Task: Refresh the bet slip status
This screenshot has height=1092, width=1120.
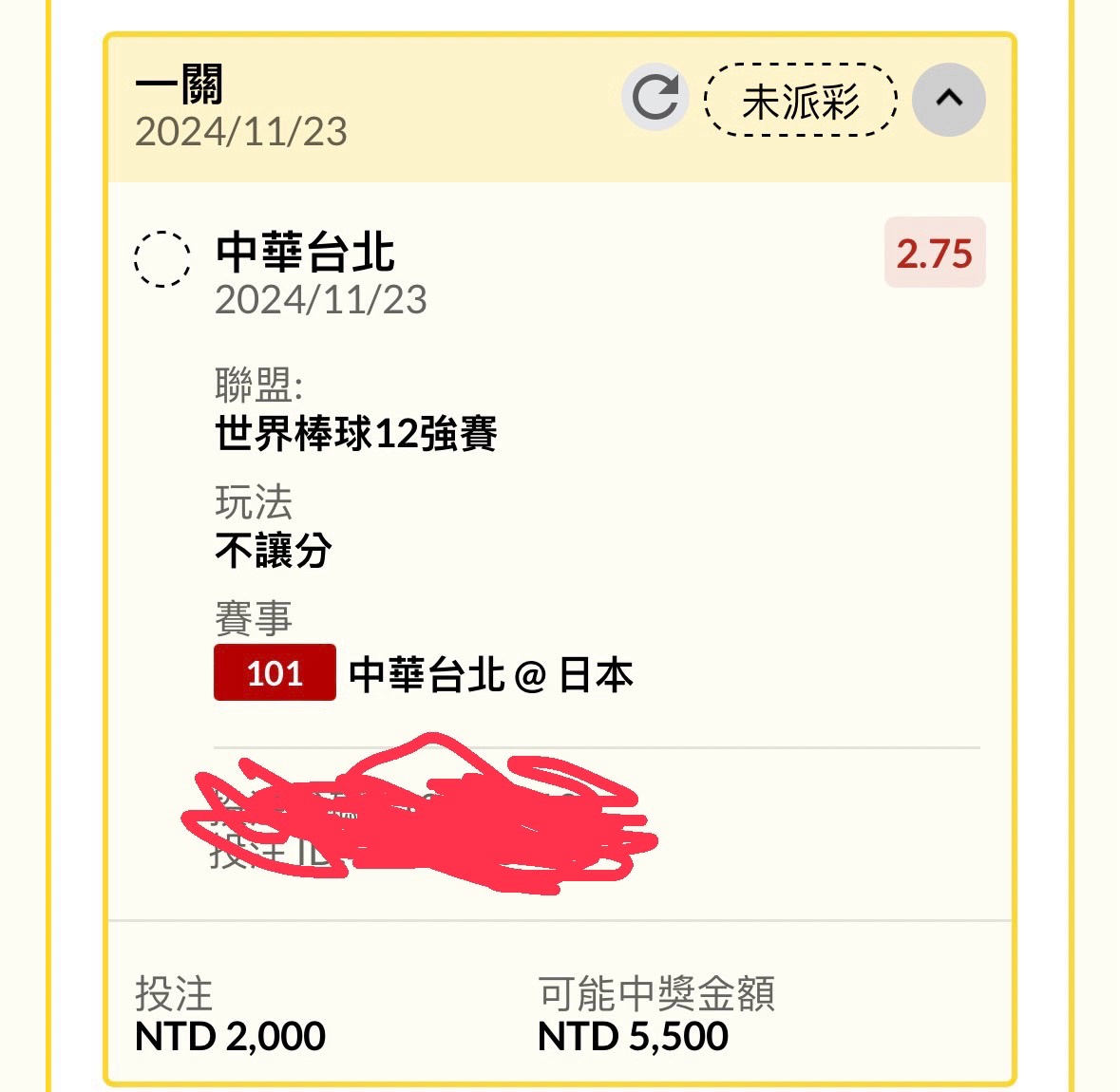Action: pyautogui.click(x=655, y=98)
